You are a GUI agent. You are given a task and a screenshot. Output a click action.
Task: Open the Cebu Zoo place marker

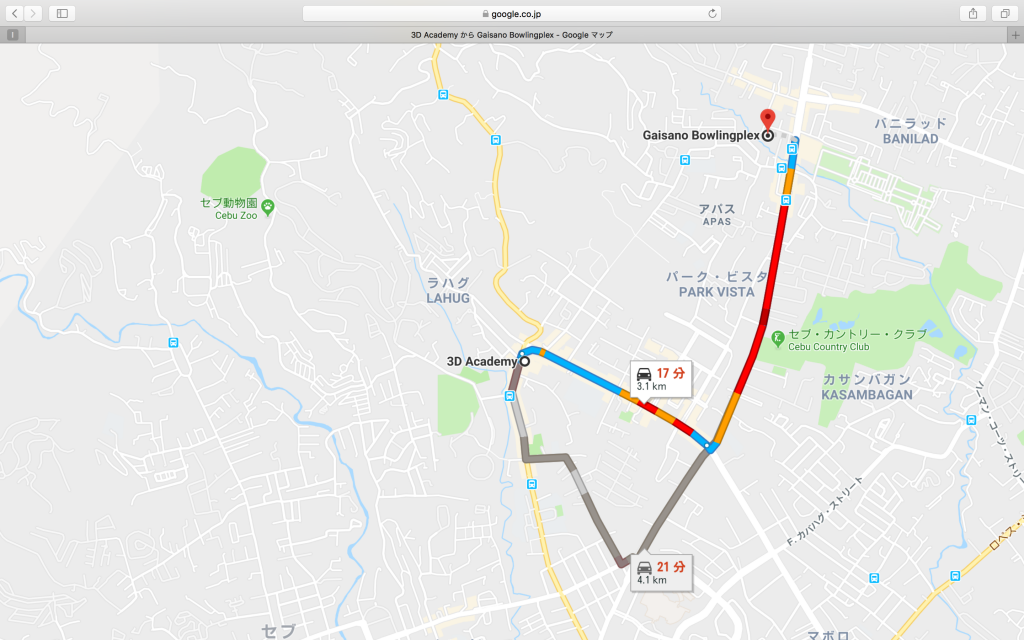(x=268, y=207)
